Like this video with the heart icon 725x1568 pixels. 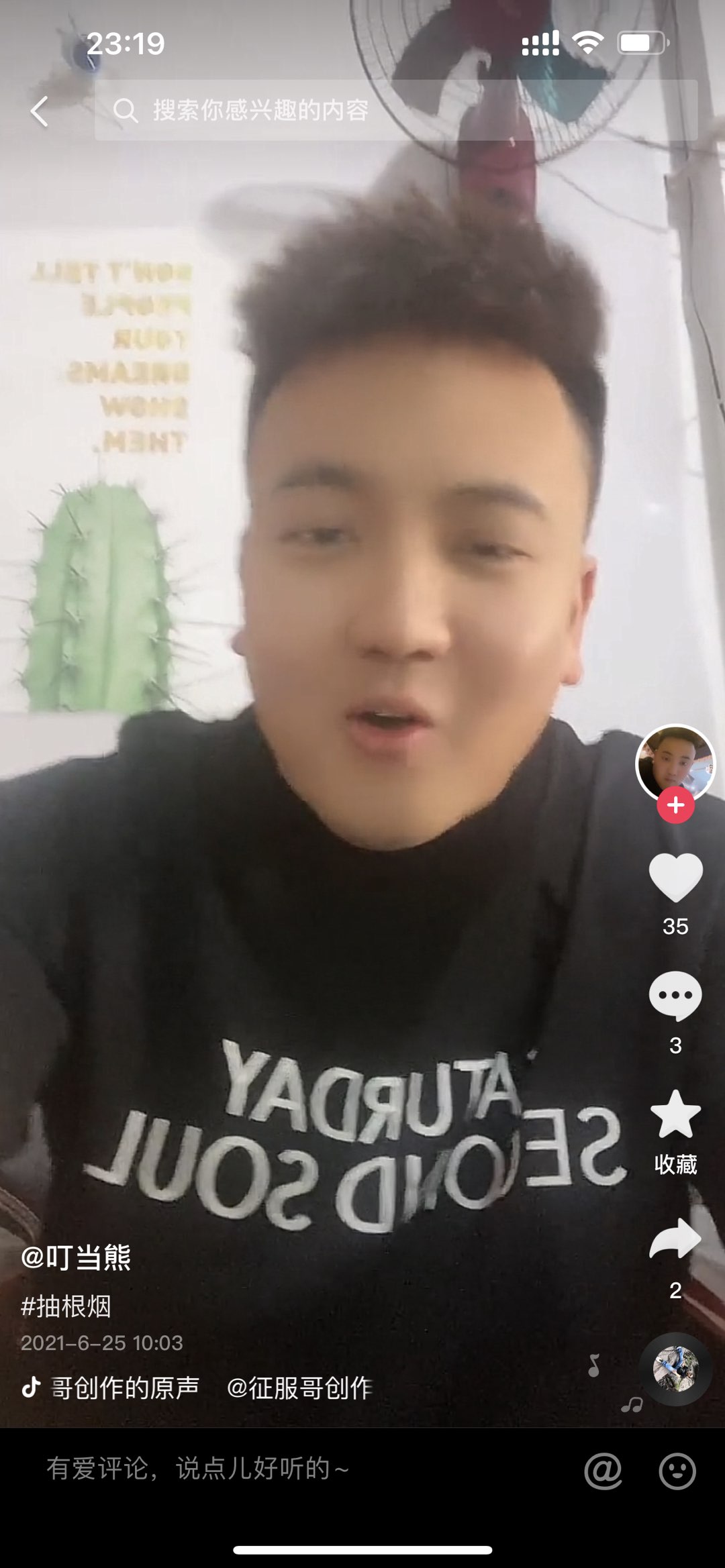pyautogui.click(x=675, y=878)
